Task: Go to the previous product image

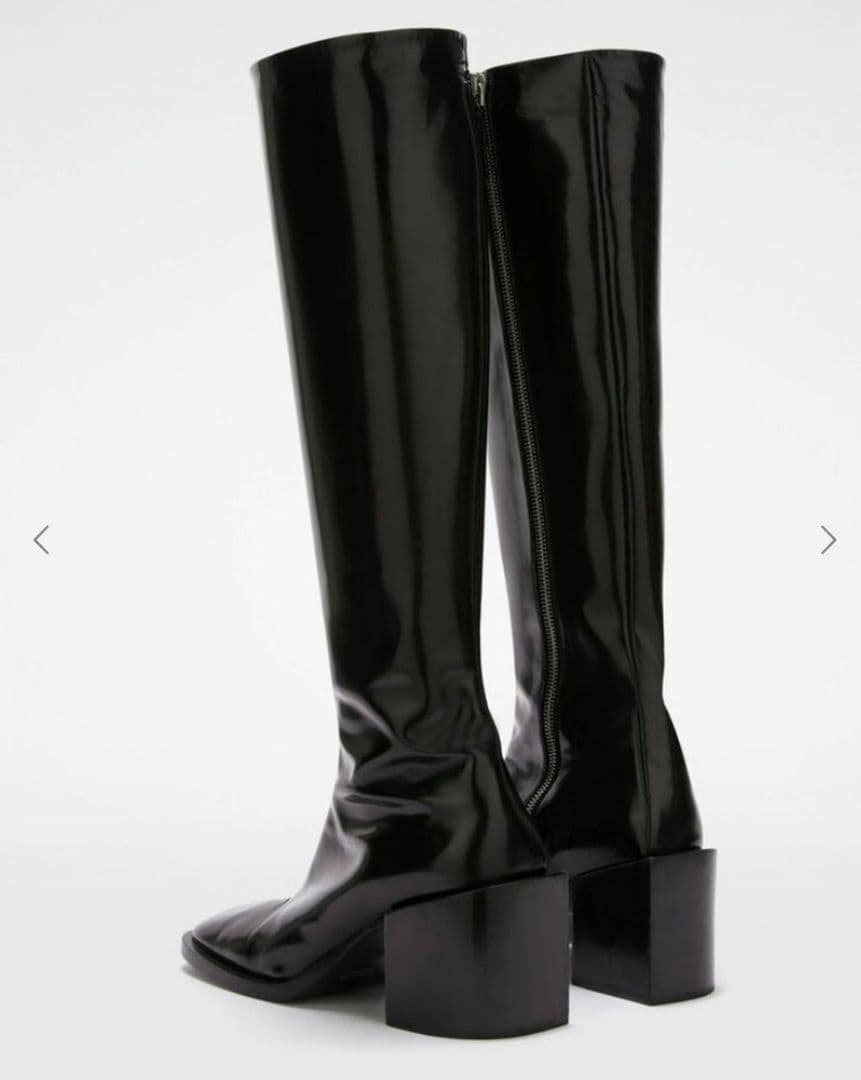Action: tap(41, 540)
